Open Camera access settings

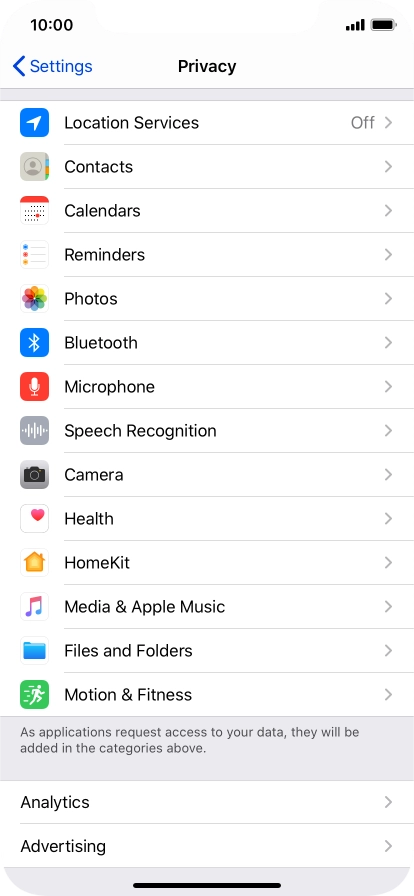207,475
